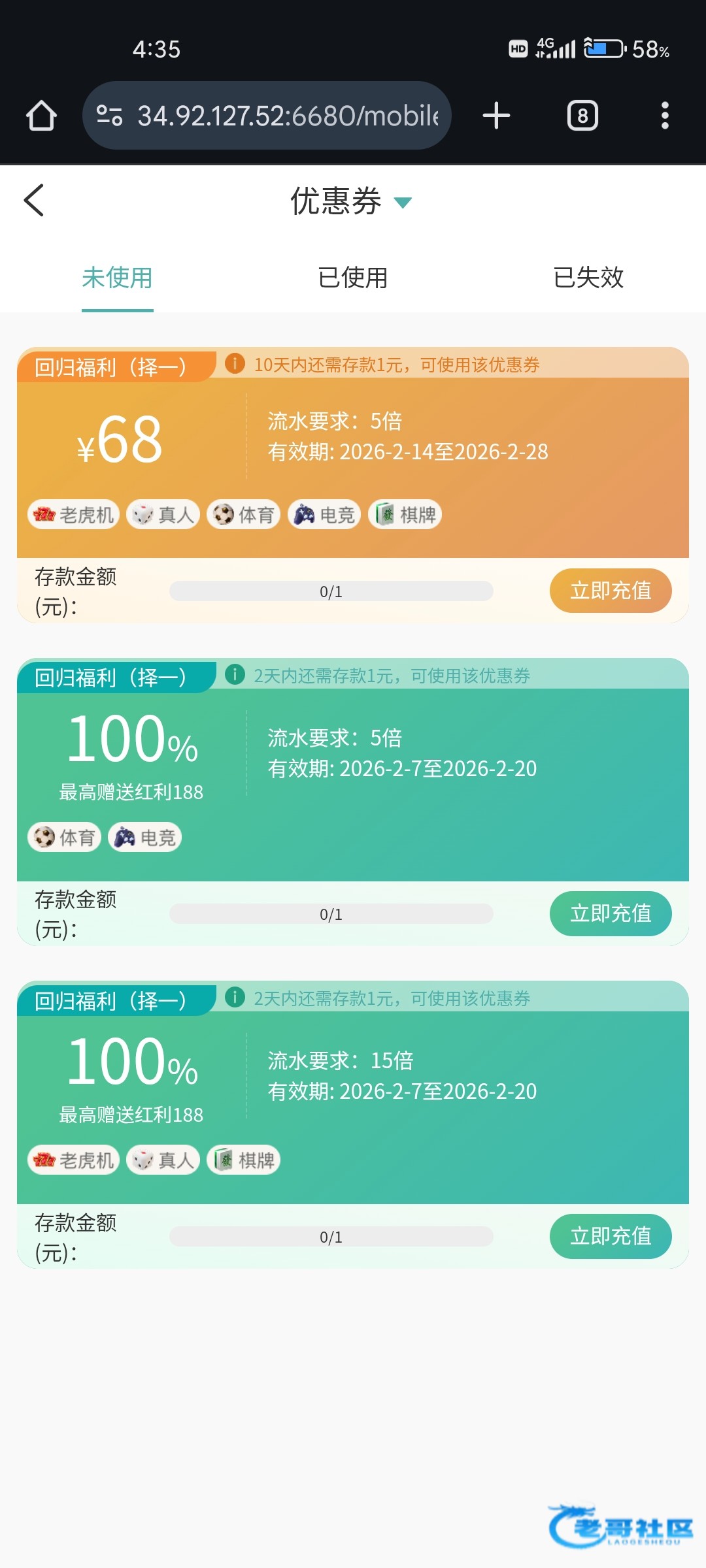Select the 未使用 tab
Viewport: 706px width, 1568px height.
[x=118, y=278]
